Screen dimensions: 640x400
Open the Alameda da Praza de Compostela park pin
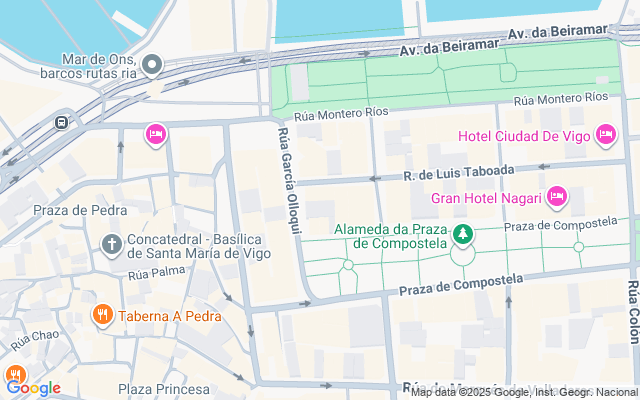[462, 236]
